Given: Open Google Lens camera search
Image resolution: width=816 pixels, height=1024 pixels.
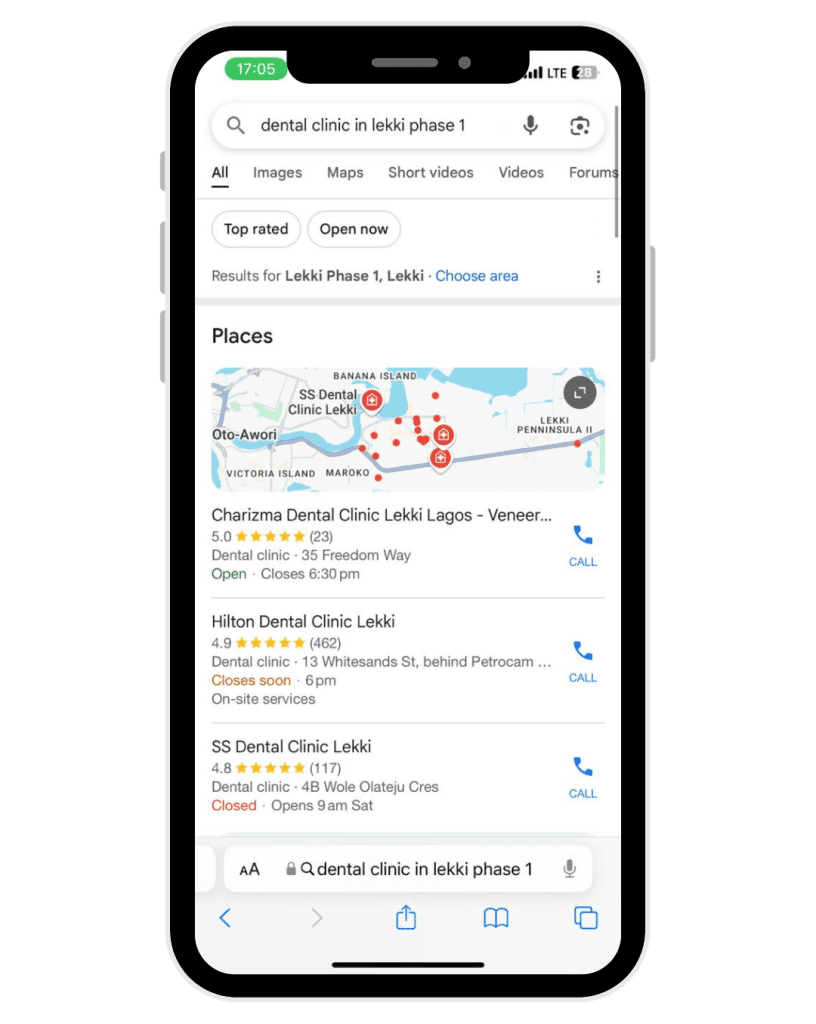Looking at the screenshot, I should (580, 126).
